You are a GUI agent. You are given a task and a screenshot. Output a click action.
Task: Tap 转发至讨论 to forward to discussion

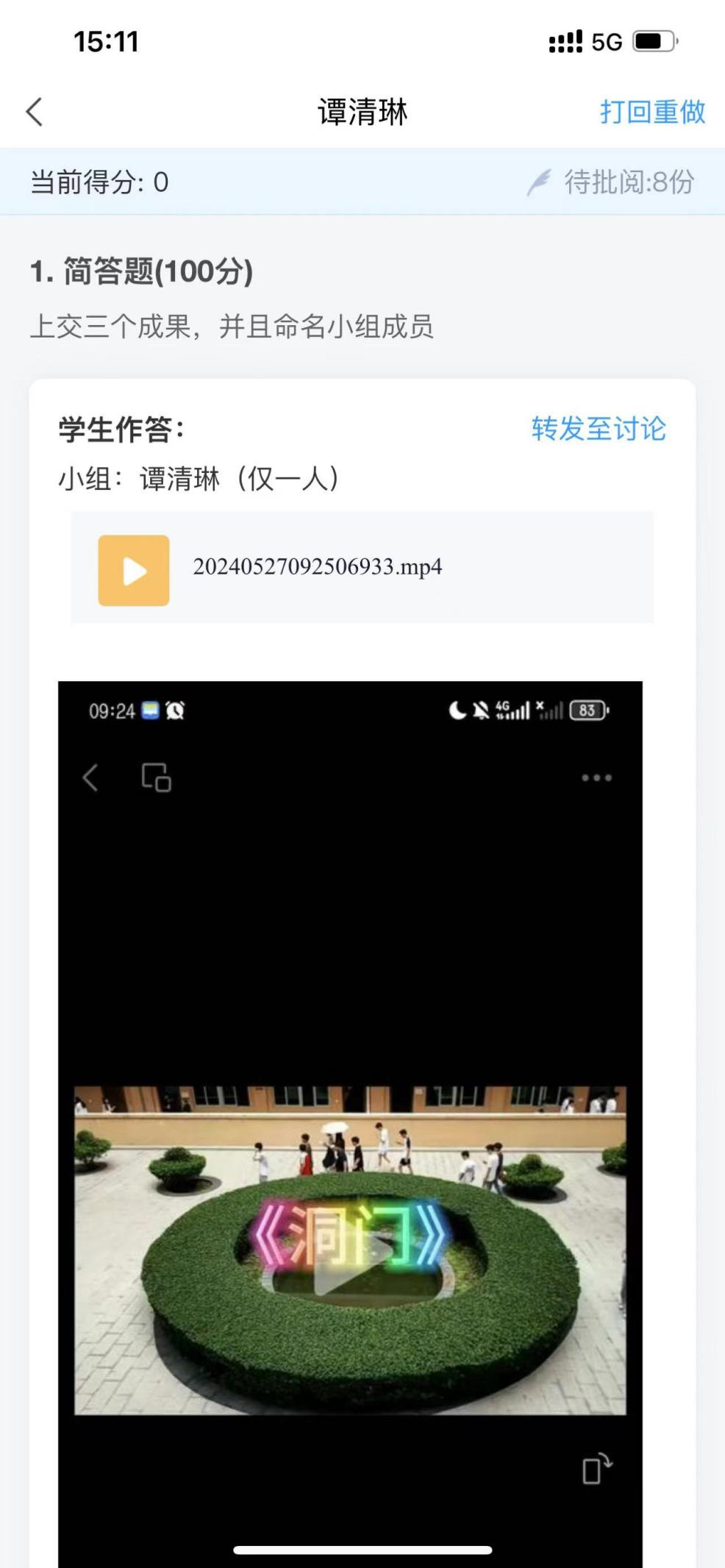598,429
